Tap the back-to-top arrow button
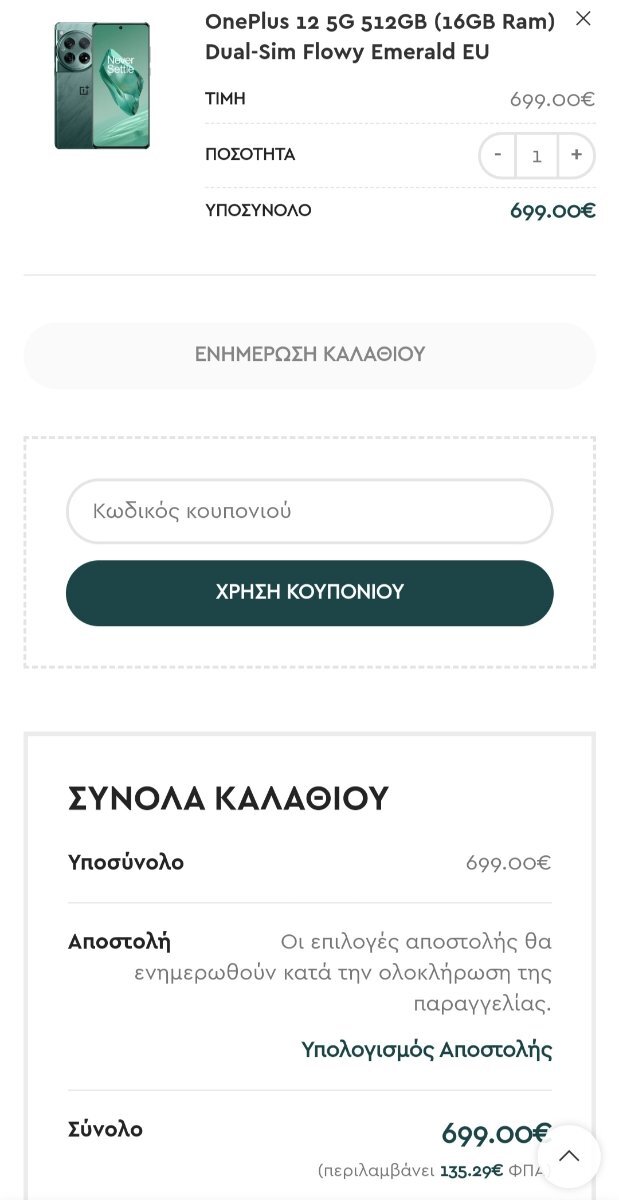This screenshot has width=619, height=1200. coord(569,1156)
